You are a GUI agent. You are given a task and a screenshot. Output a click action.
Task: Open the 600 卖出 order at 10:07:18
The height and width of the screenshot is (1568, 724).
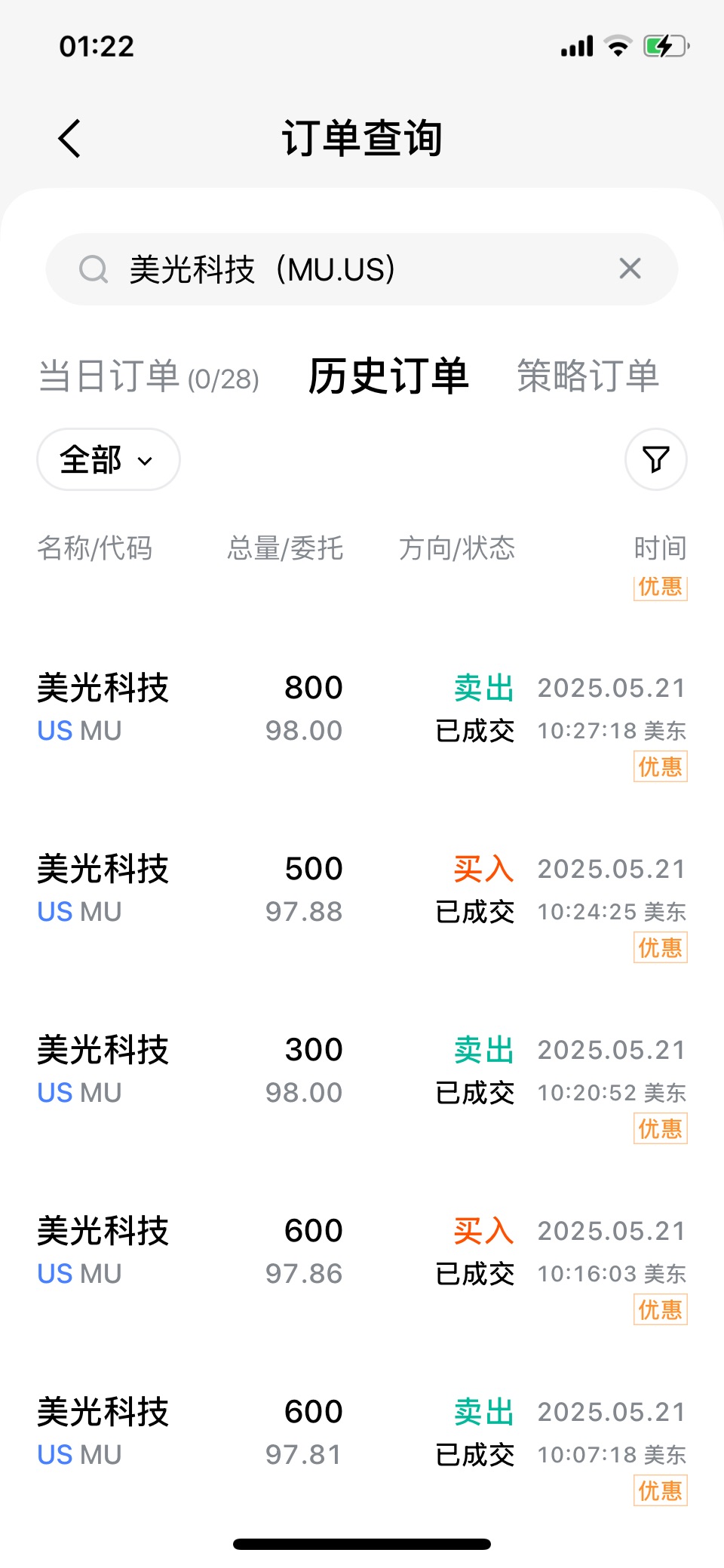(x=362, y=1433)
